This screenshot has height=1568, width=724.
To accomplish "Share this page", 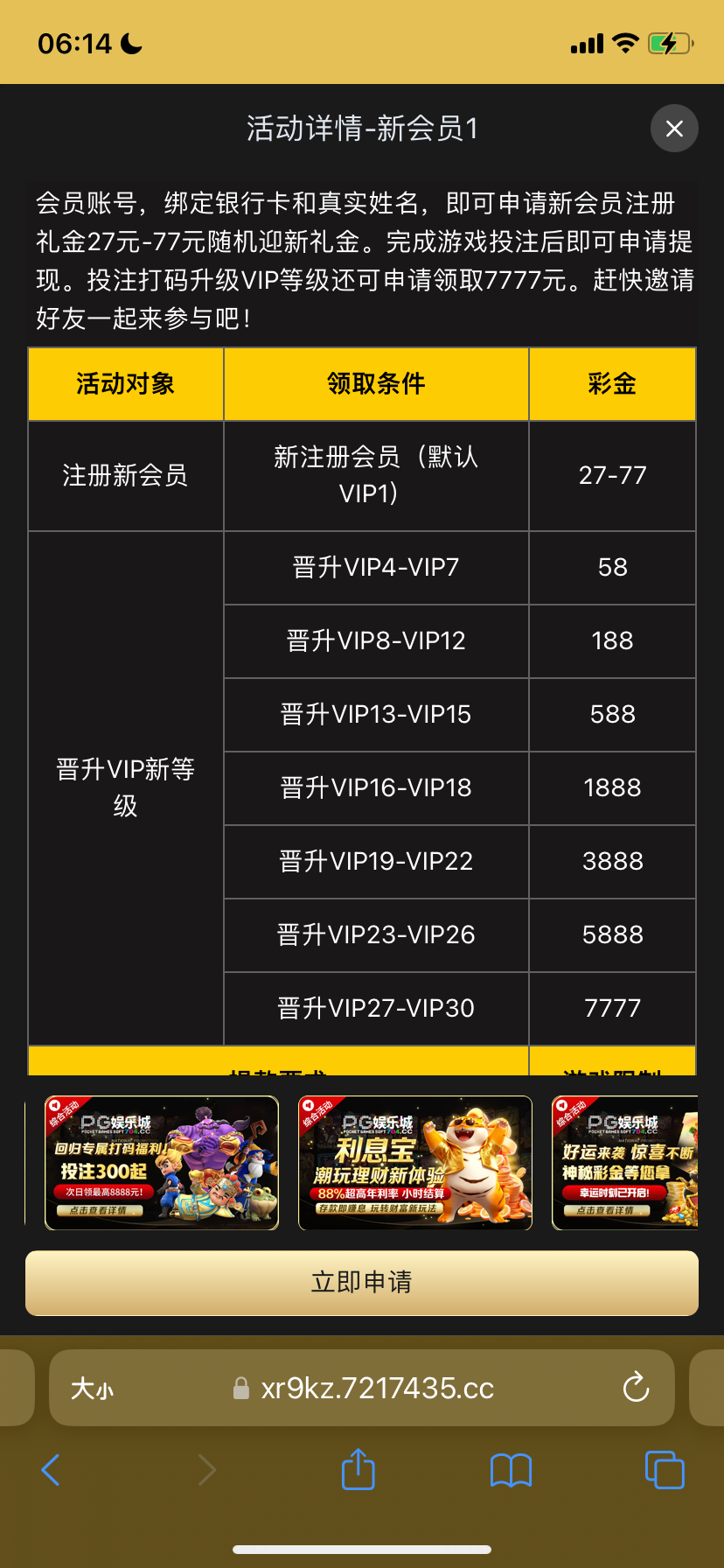I will pos(359,1469).
